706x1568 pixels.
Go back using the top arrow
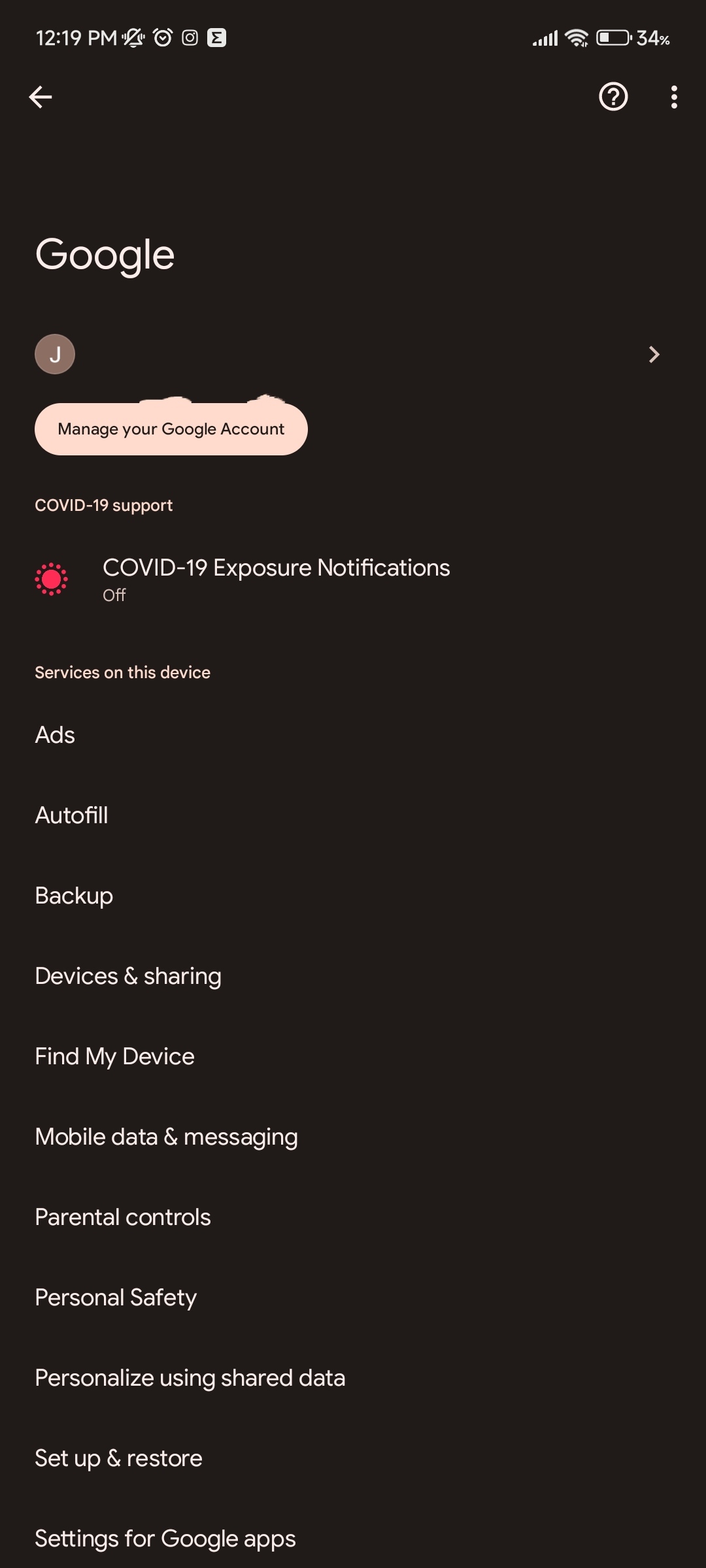pyautogui.click(x=41, y=97)
